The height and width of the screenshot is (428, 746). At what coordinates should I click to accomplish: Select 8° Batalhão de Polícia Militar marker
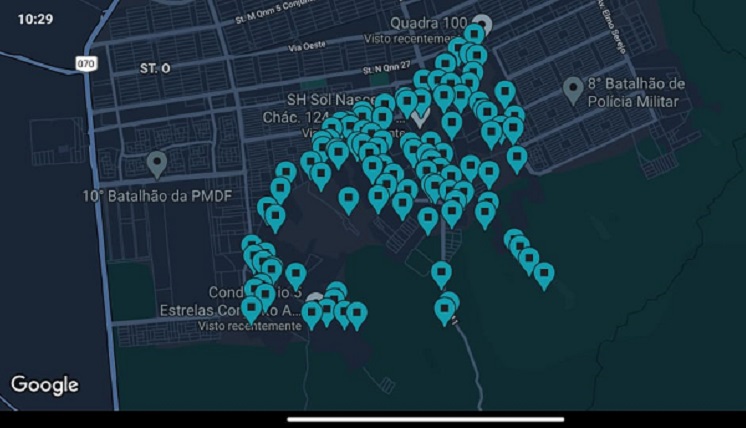click(574, 91)
